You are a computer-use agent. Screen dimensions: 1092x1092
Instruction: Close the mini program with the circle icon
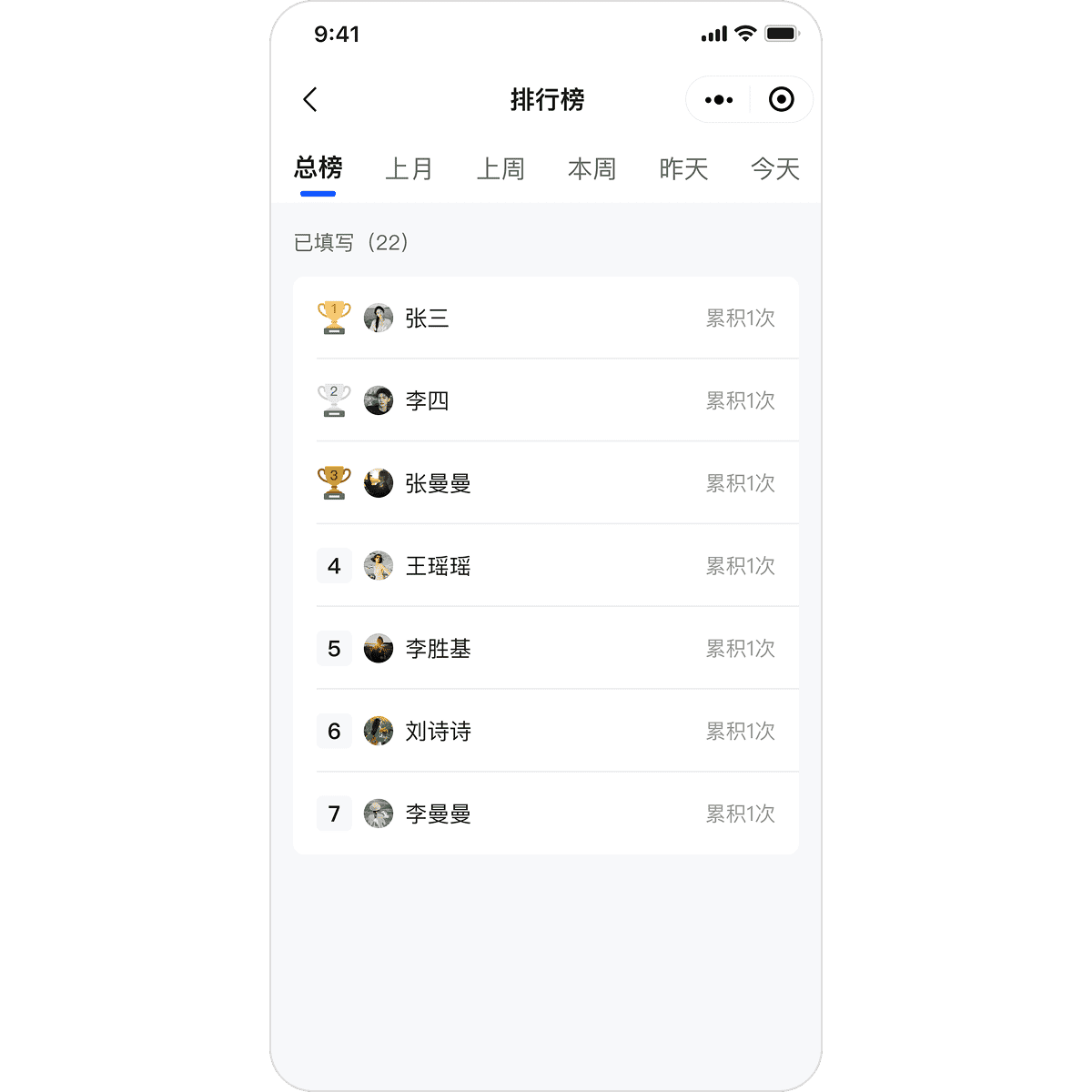[781, 99]
